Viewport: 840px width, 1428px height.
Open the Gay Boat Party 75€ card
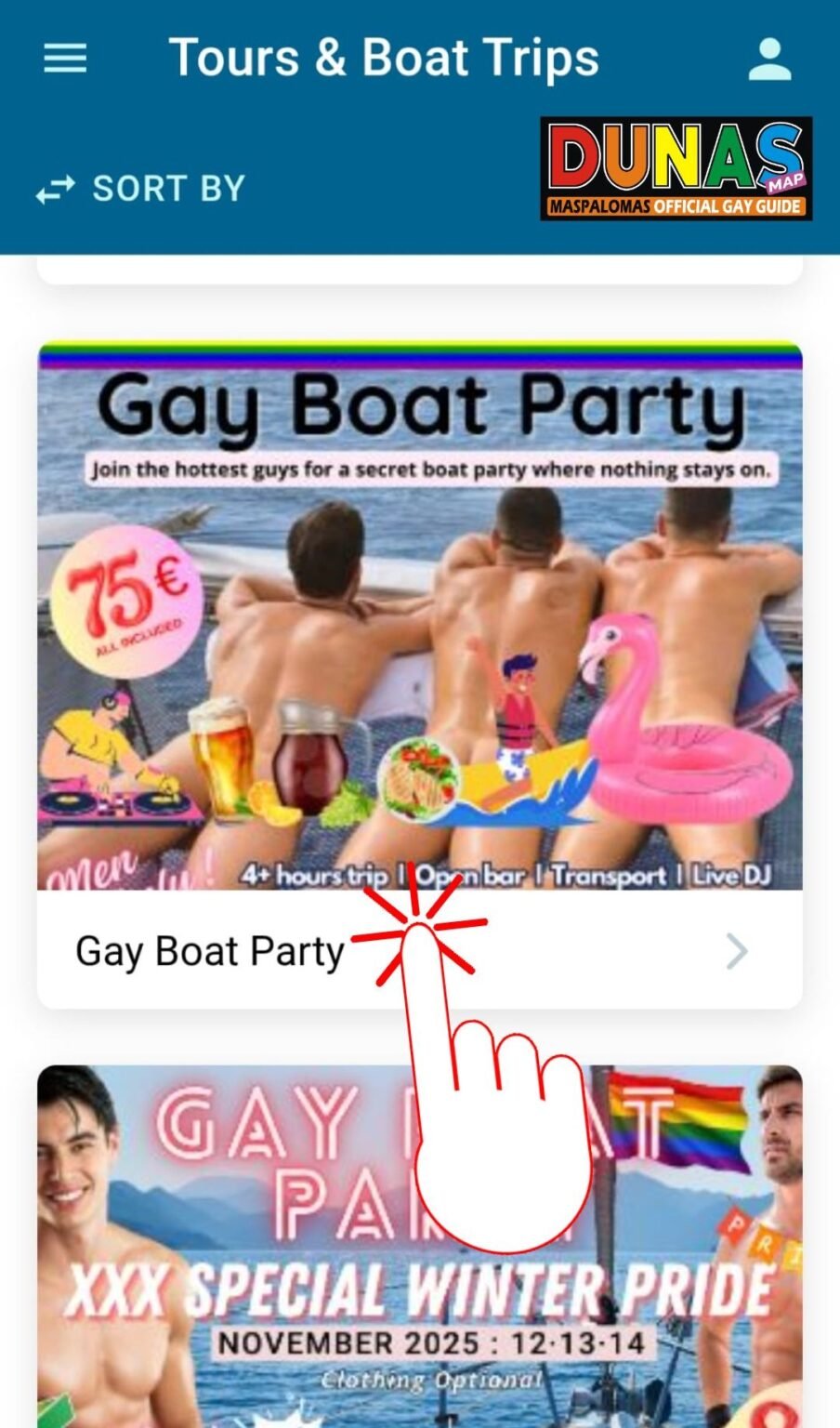pyautogui.click(x=419, y=615)
